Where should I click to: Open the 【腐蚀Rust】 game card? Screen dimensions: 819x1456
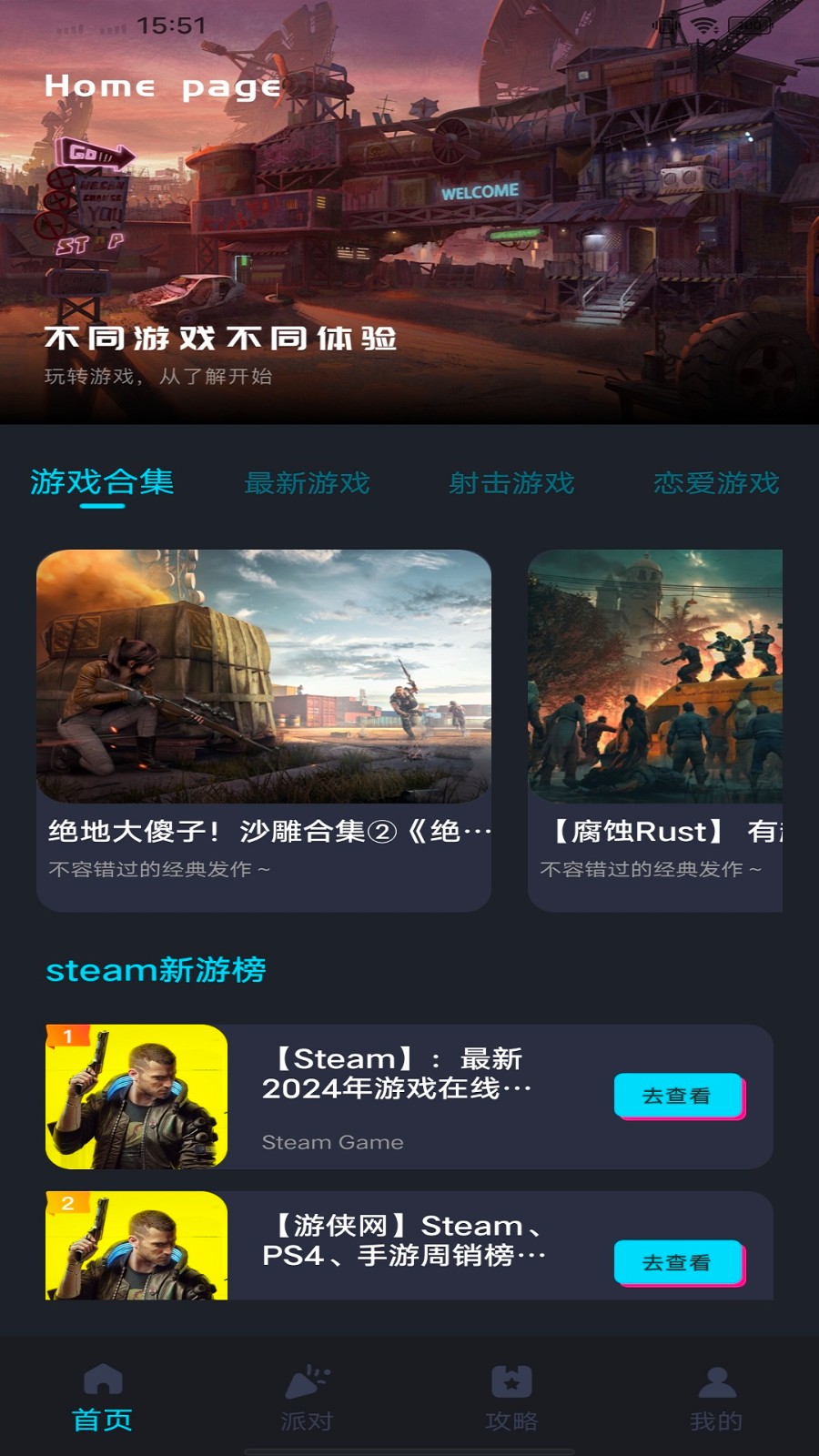pyautogui.click(x=655, y=728)
